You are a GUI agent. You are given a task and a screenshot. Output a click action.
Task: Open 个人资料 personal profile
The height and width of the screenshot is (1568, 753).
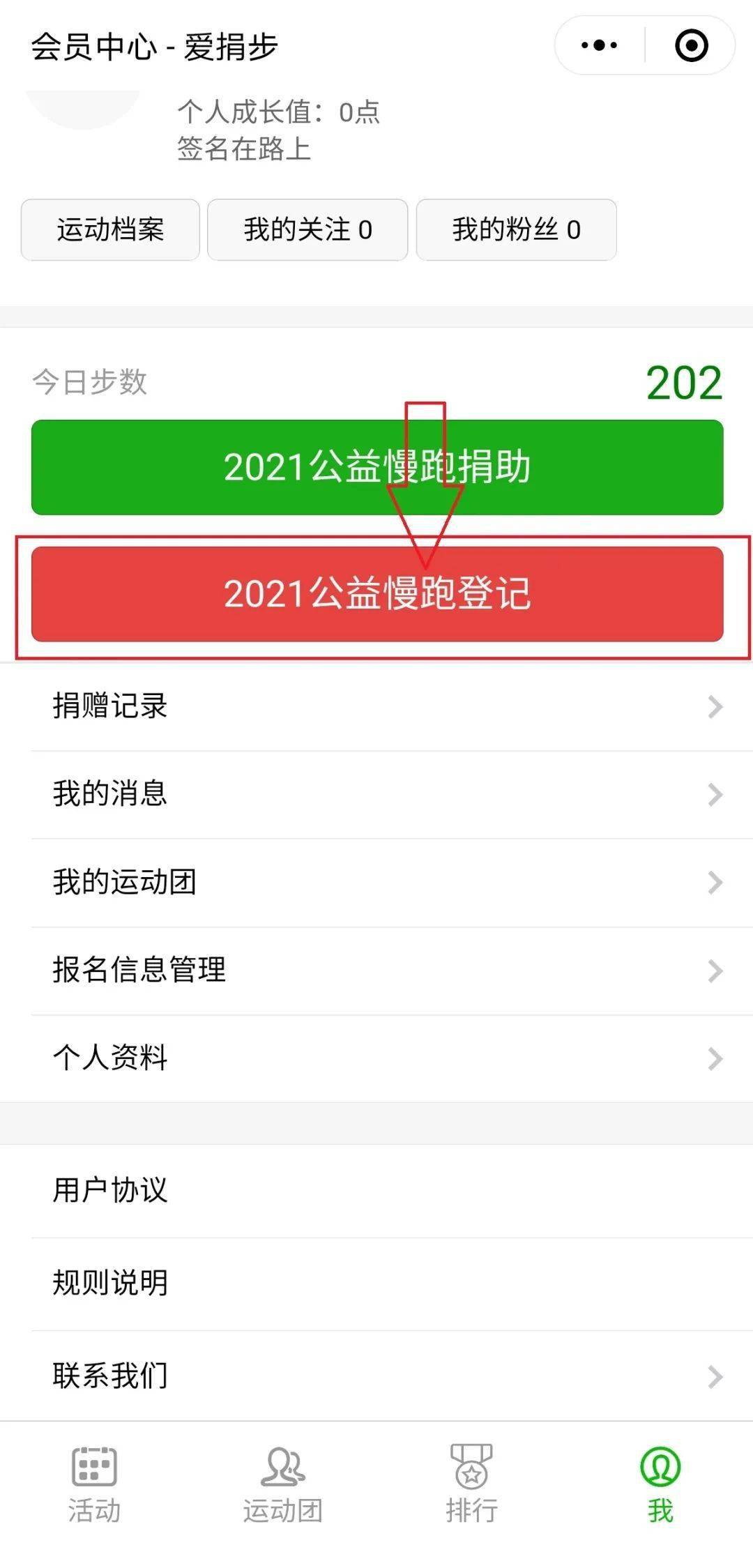[376, 1058]
